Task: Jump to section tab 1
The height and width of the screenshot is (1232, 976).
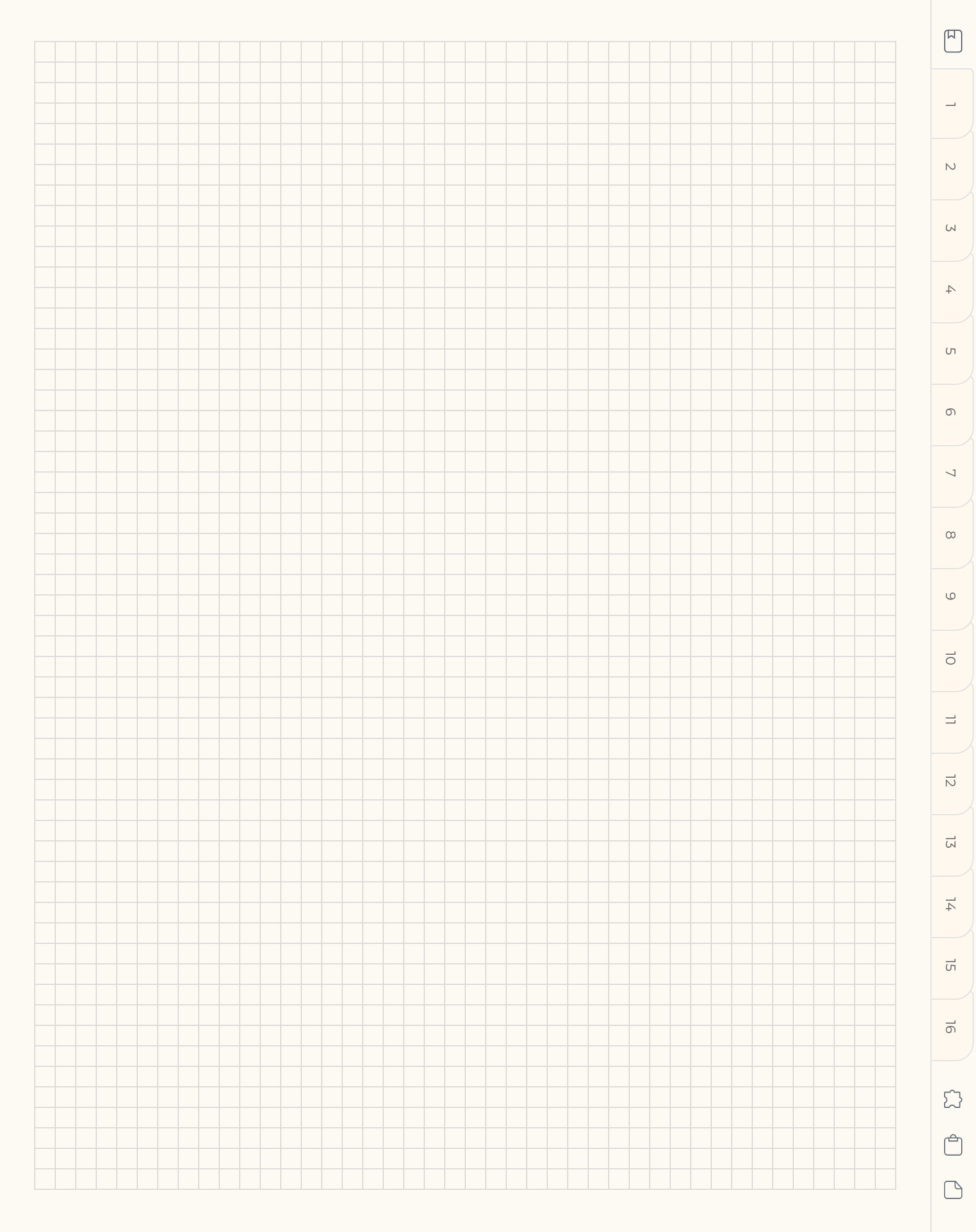Action: click(951, 105)
